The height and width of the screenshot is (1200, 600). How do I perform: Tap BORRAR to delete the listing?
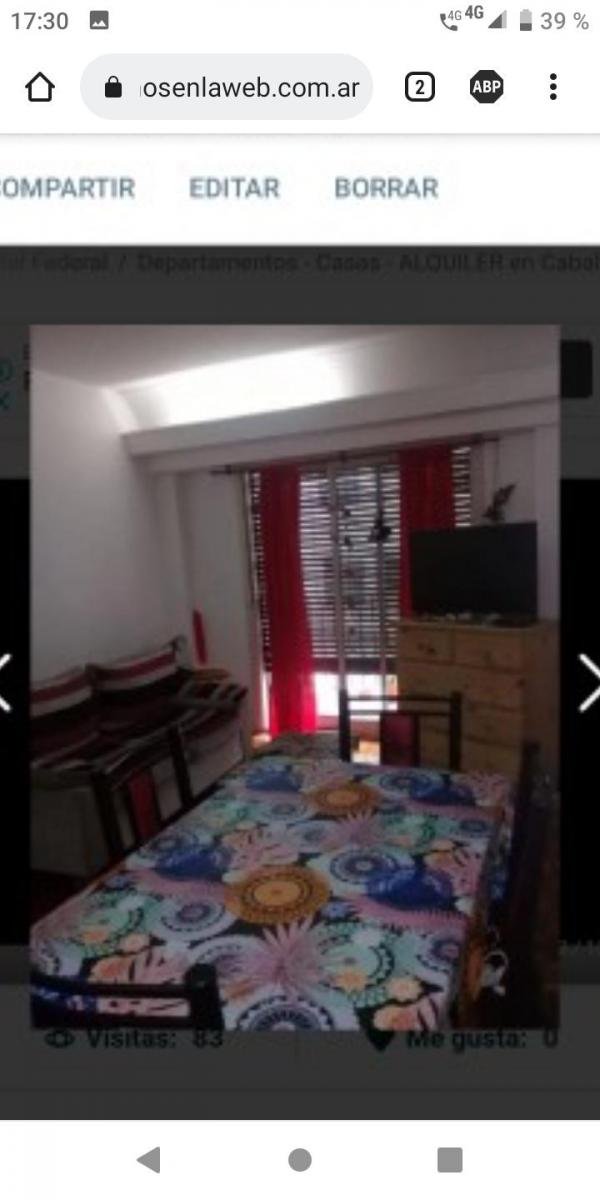click(386, 188)
